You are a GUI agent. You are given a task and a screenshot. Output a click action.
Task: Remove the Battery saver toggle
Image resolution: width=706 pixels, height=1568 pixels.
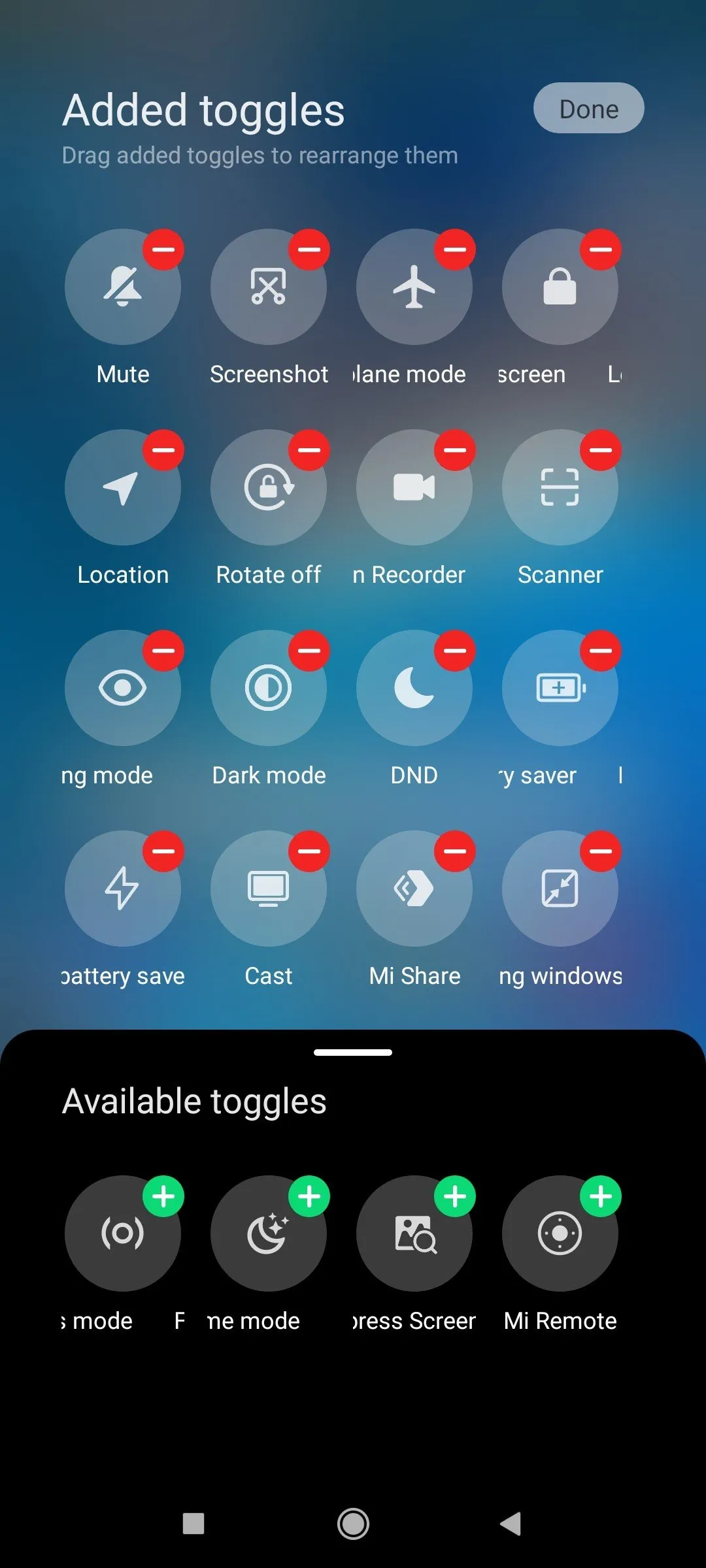point(601,651)
